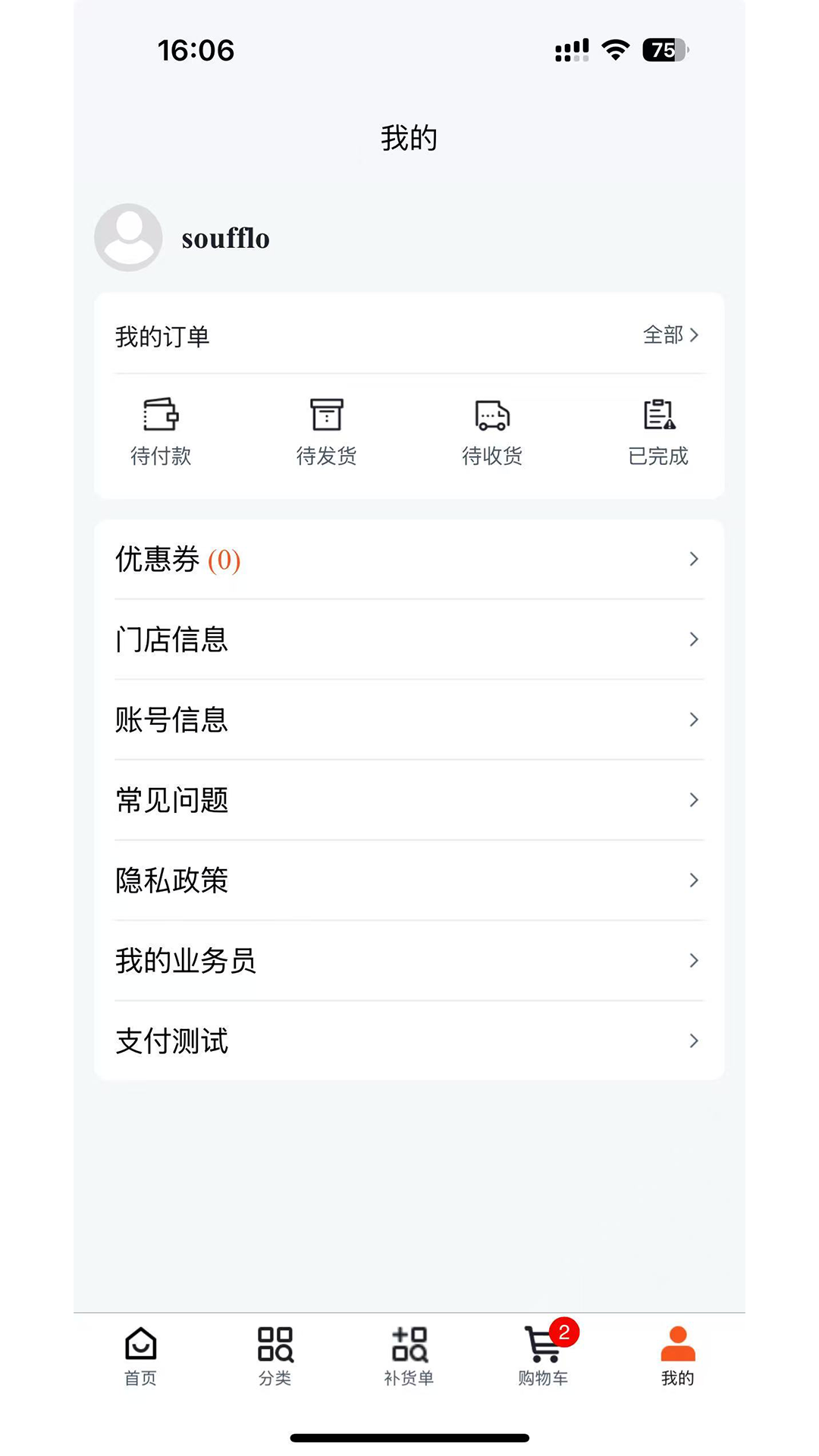Open the 账号信息 account info entry

click(x=409, y=720)
